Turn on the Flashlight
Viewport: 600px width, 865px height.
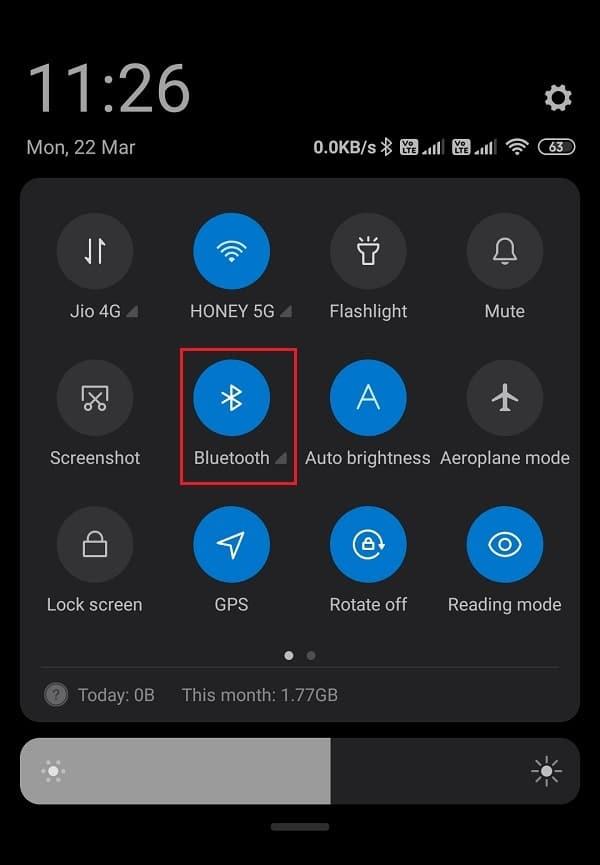(368, 251)
